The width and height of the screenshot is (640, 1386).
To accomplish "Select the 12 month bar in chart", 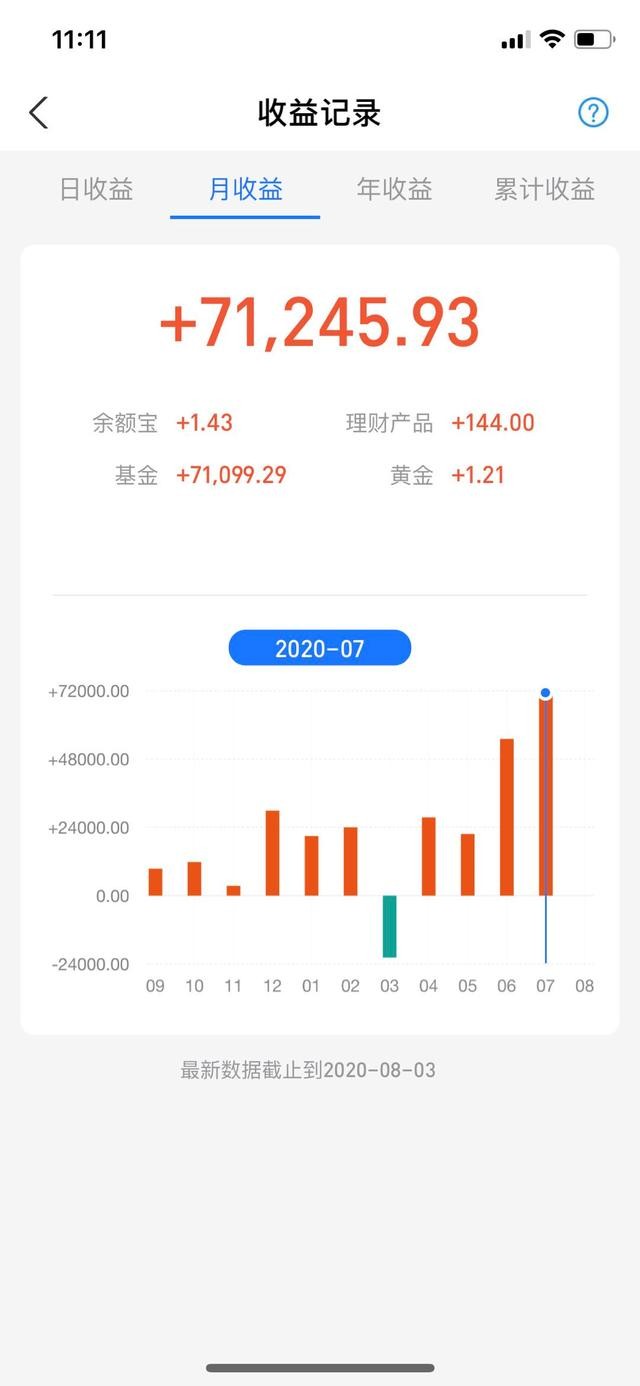I will tap(272, 853).
